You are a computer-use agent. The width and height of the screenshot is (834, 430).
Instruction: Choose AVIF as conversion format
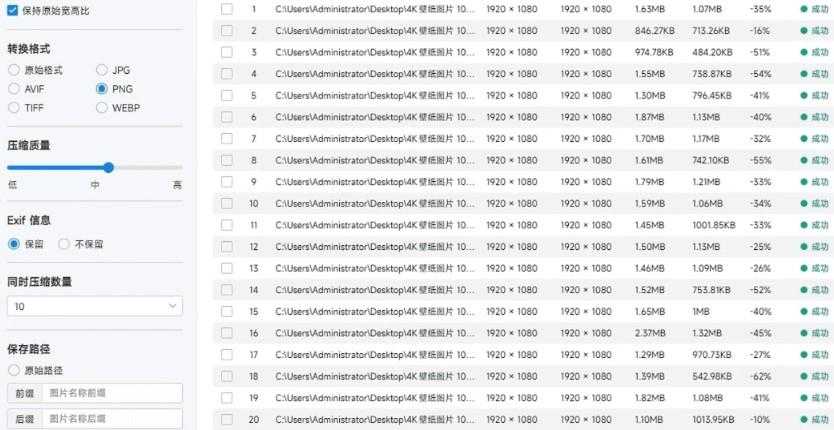(x=14, y=88)
